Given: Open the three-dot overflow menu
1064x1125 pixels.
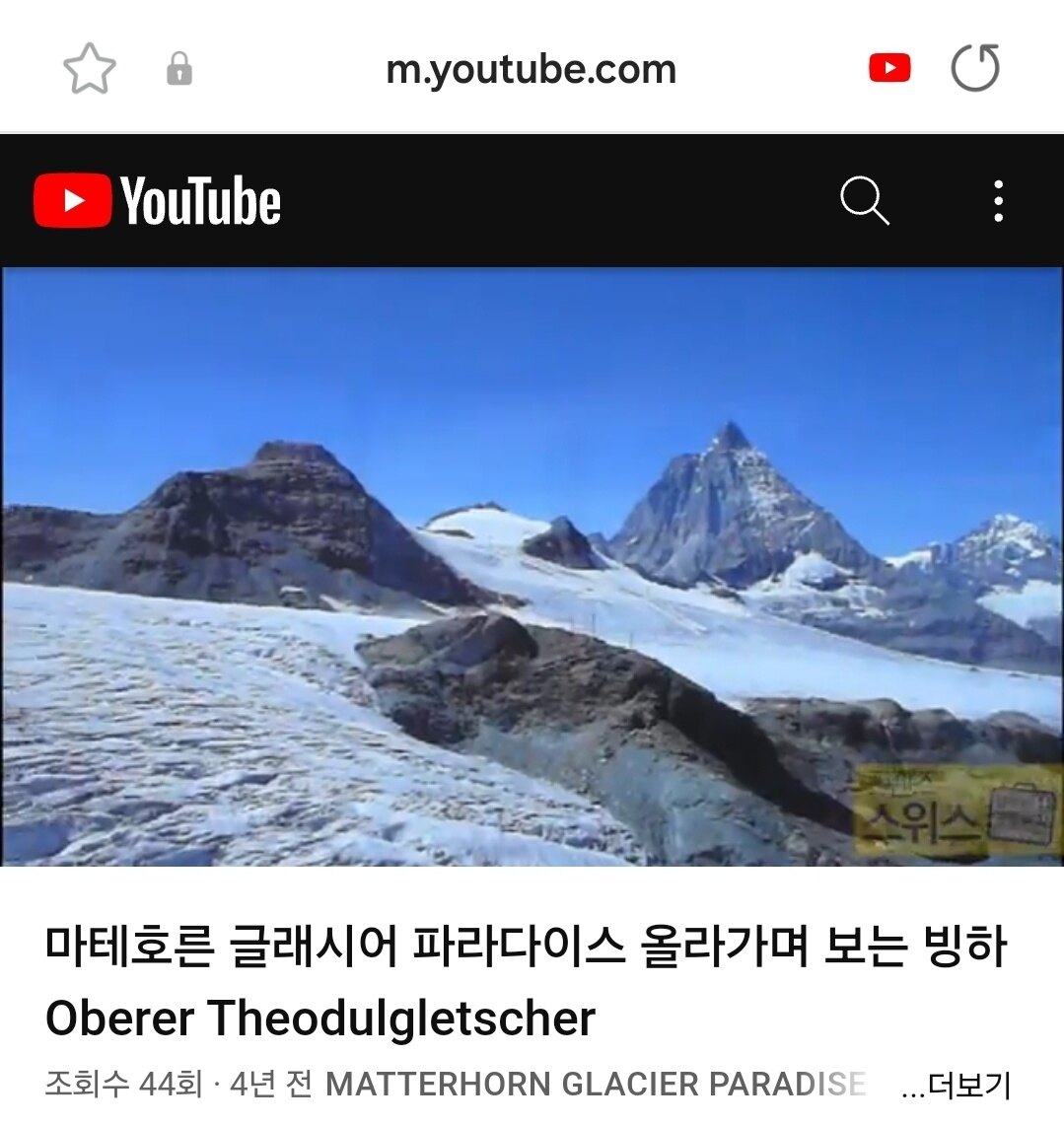Looking at the screenshot, I should tap(998, 201).
